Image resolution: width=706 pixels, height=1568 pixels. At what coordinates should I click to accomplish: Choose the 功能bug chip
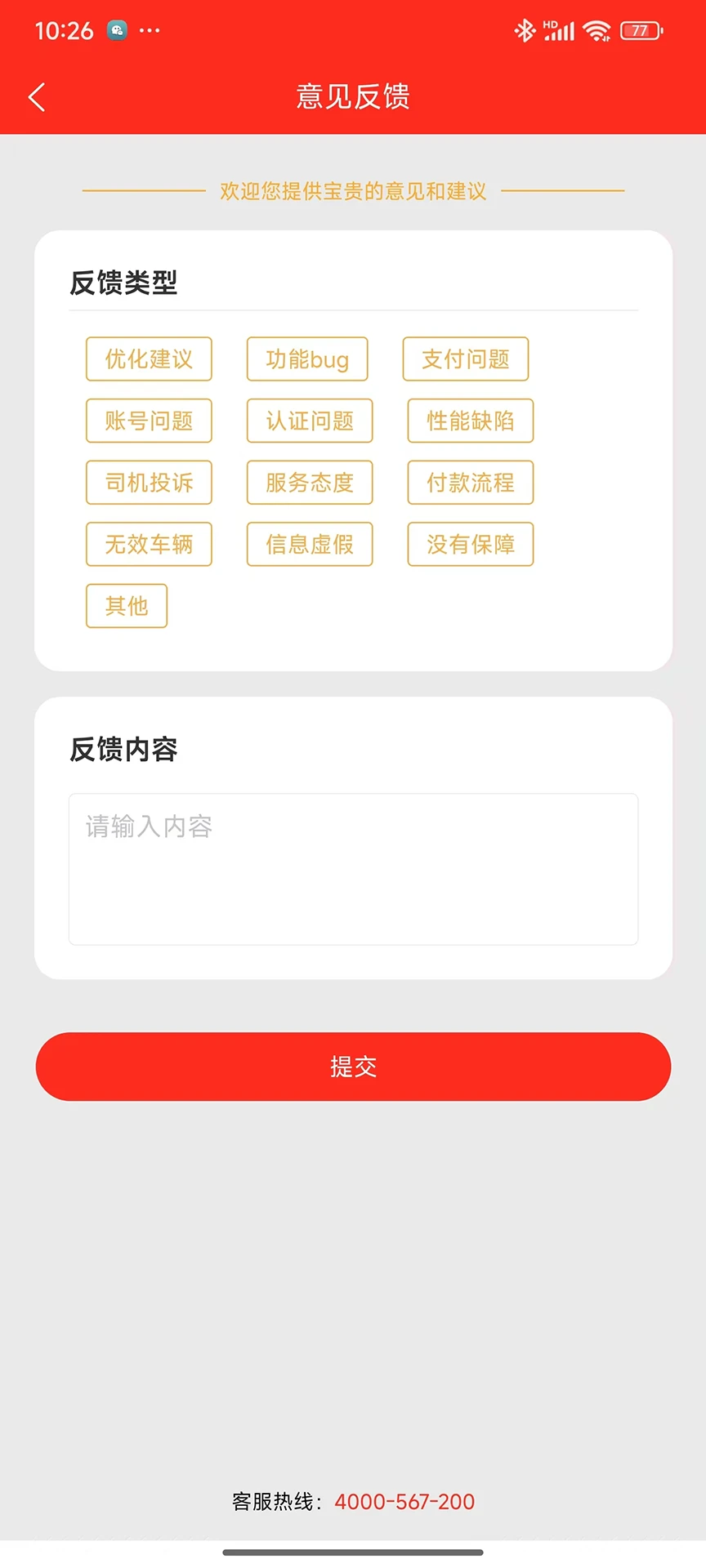[x=307, y=359]
